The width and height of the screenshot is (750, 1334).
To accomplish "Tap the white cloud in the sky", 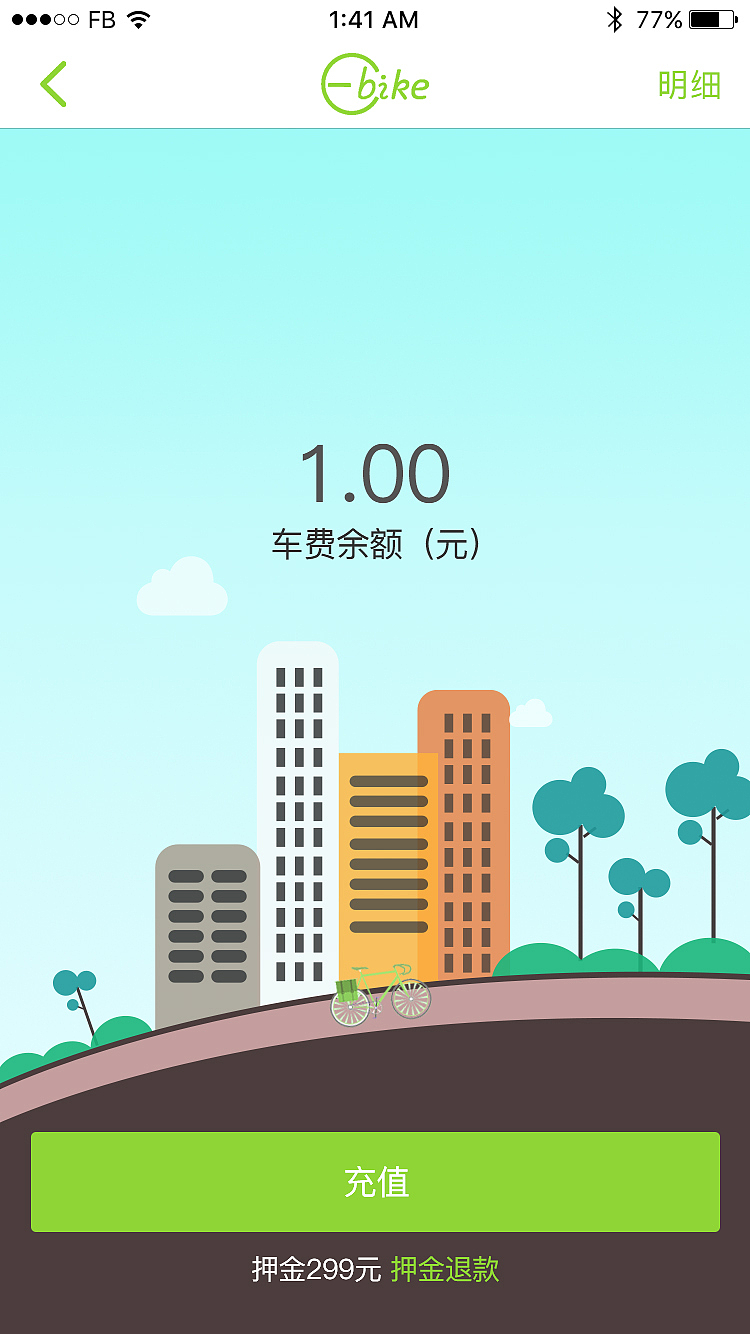I will (x=183, y=588).
